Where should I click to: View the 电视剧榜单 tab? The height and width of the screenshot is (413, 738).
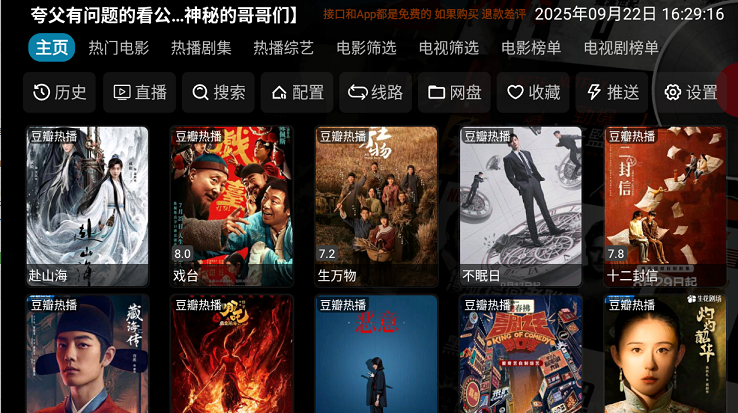click(x=621, y=48)
